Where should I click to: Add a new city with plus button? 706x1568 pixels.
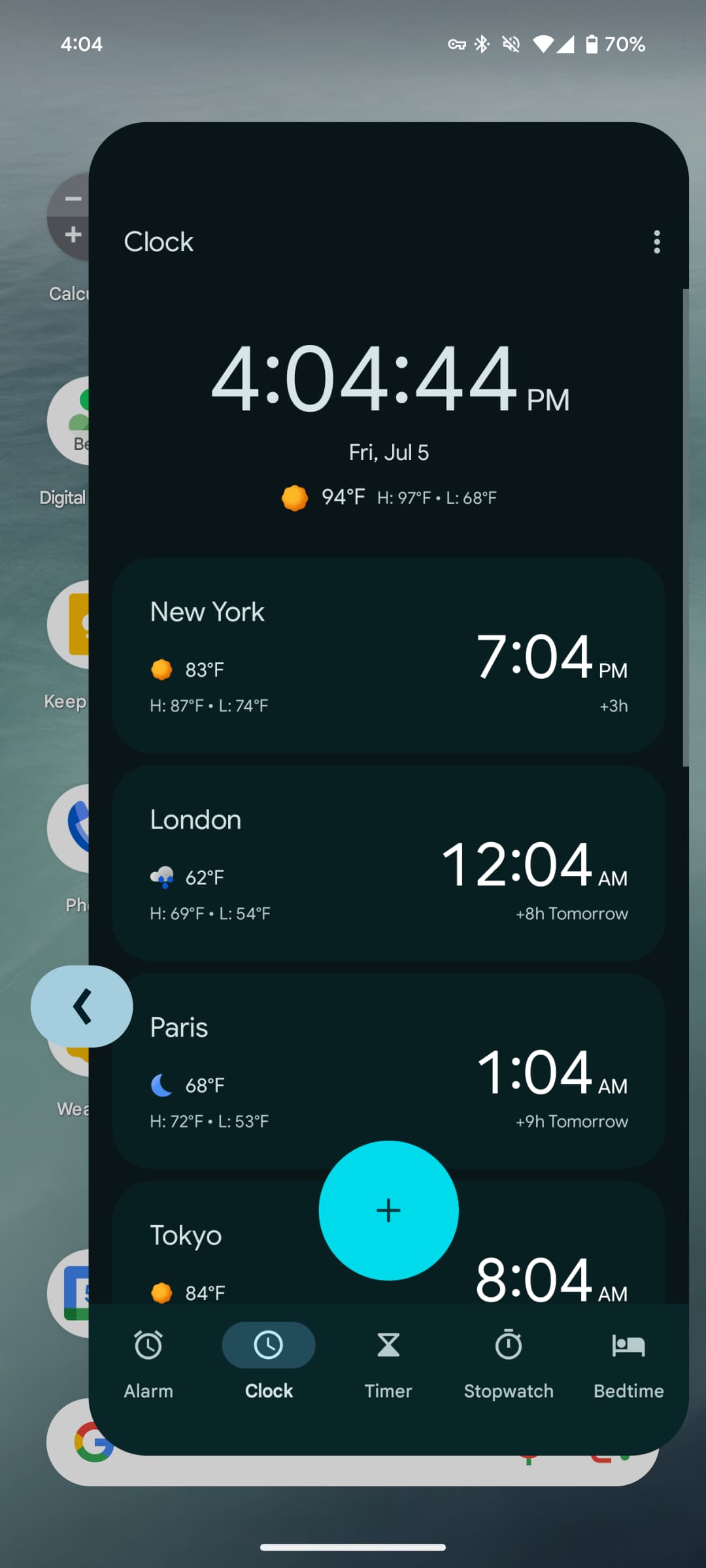tap(388, 1210)
